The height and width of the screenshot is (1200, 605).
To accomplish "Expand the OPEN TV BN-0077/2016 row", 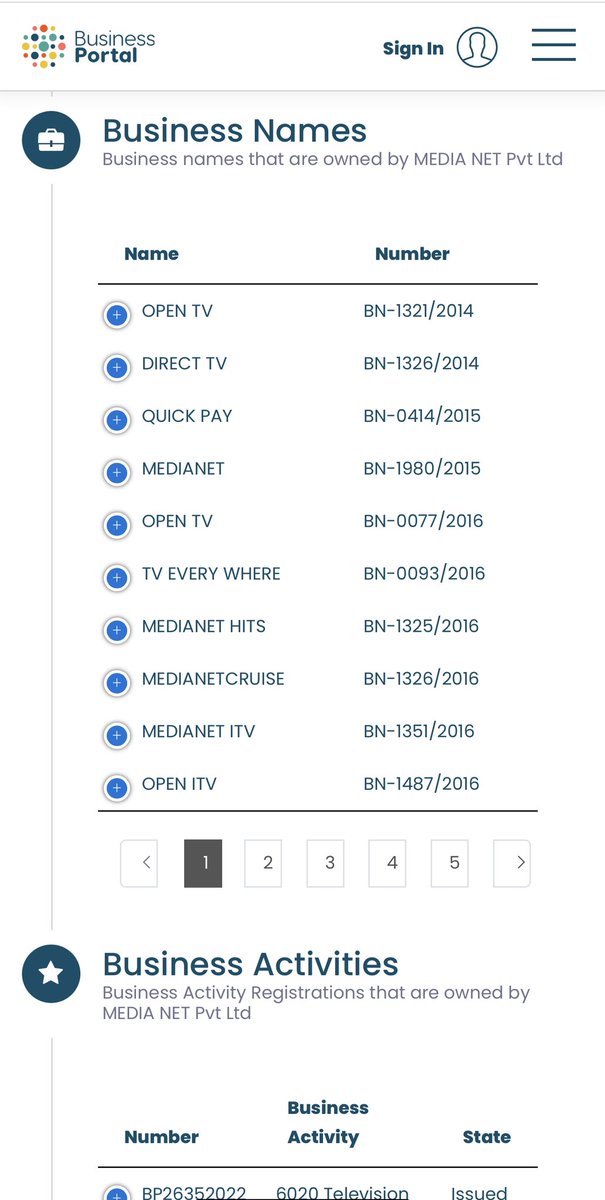I will 117,525.
